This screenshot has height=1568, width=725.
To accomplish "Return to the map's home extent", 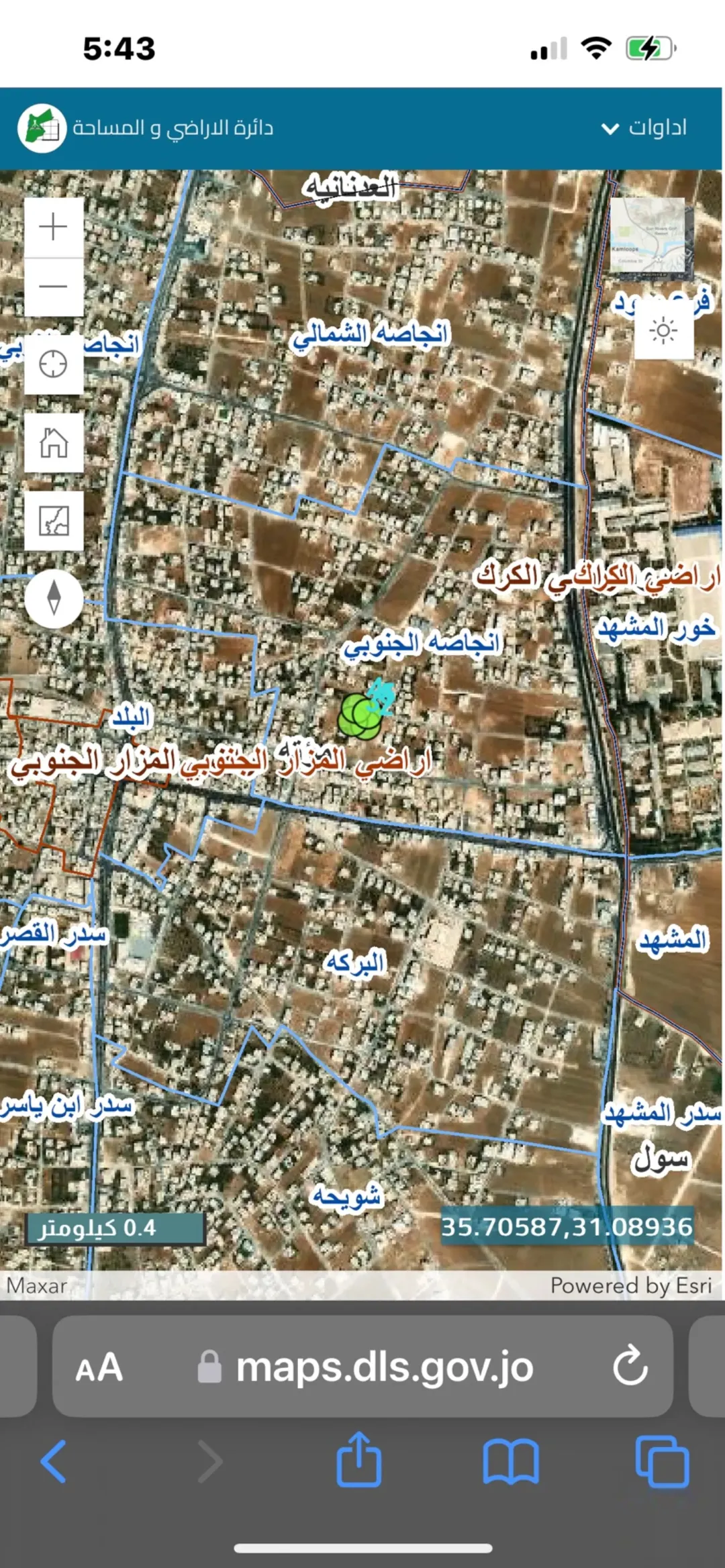I will click(x=54, y=443).
